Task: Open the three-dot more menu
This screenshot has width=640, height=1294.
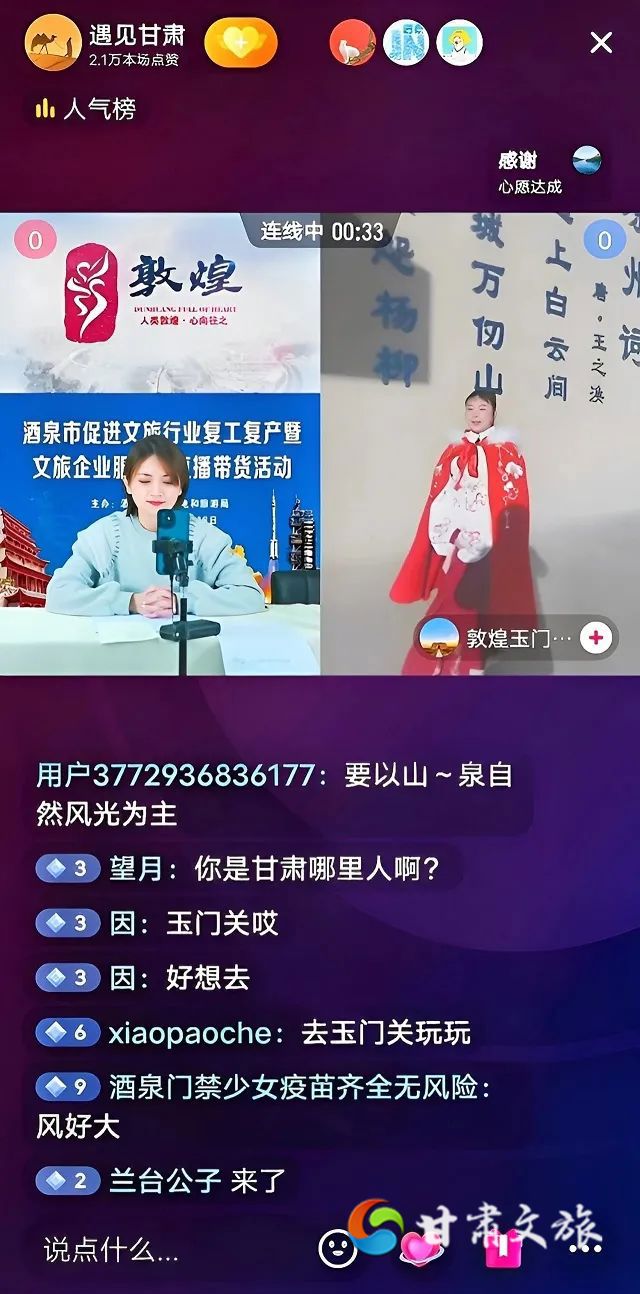Action: pos(586,1249)
